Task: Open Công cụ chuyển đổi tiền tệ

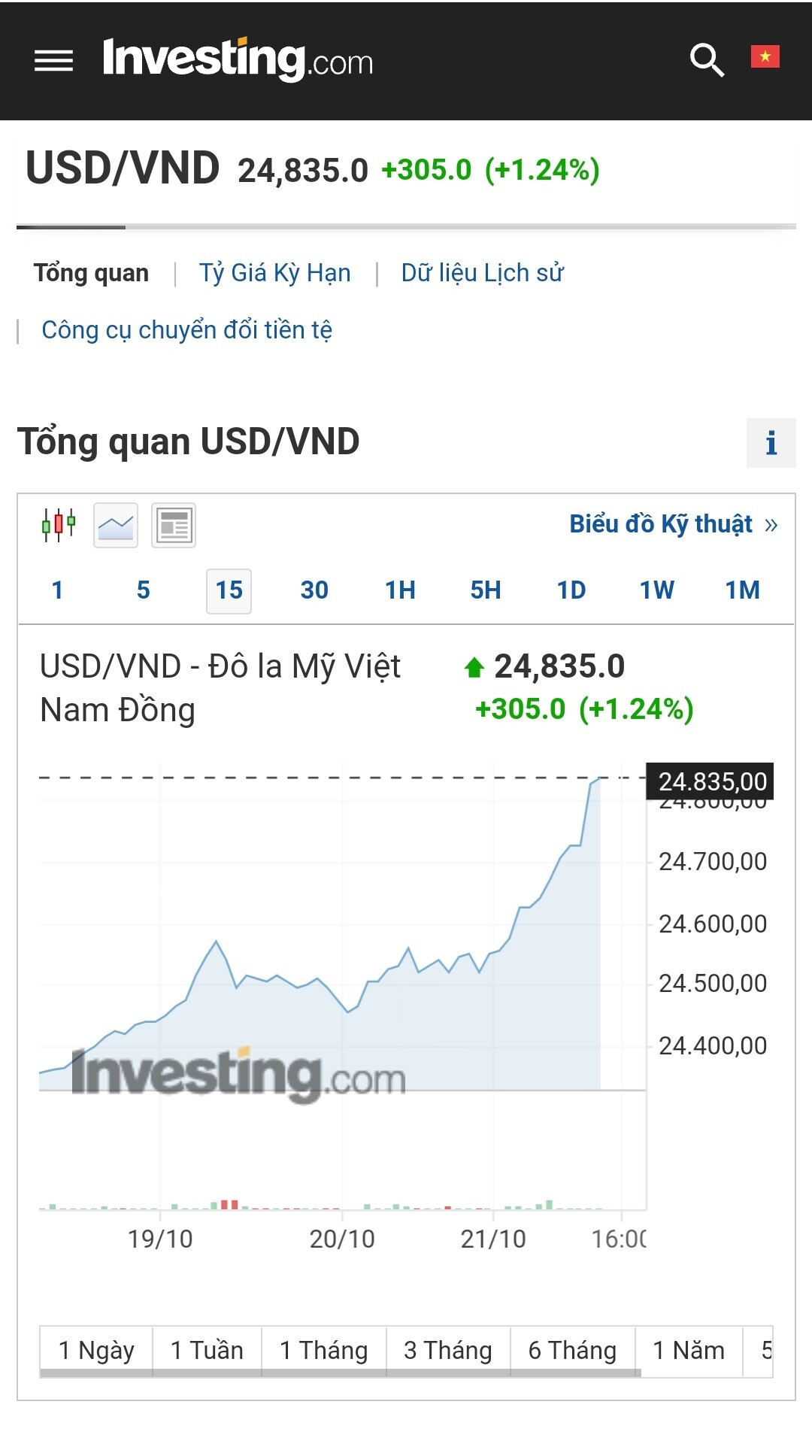Action: pyautogui.click(x=186, y=330)
